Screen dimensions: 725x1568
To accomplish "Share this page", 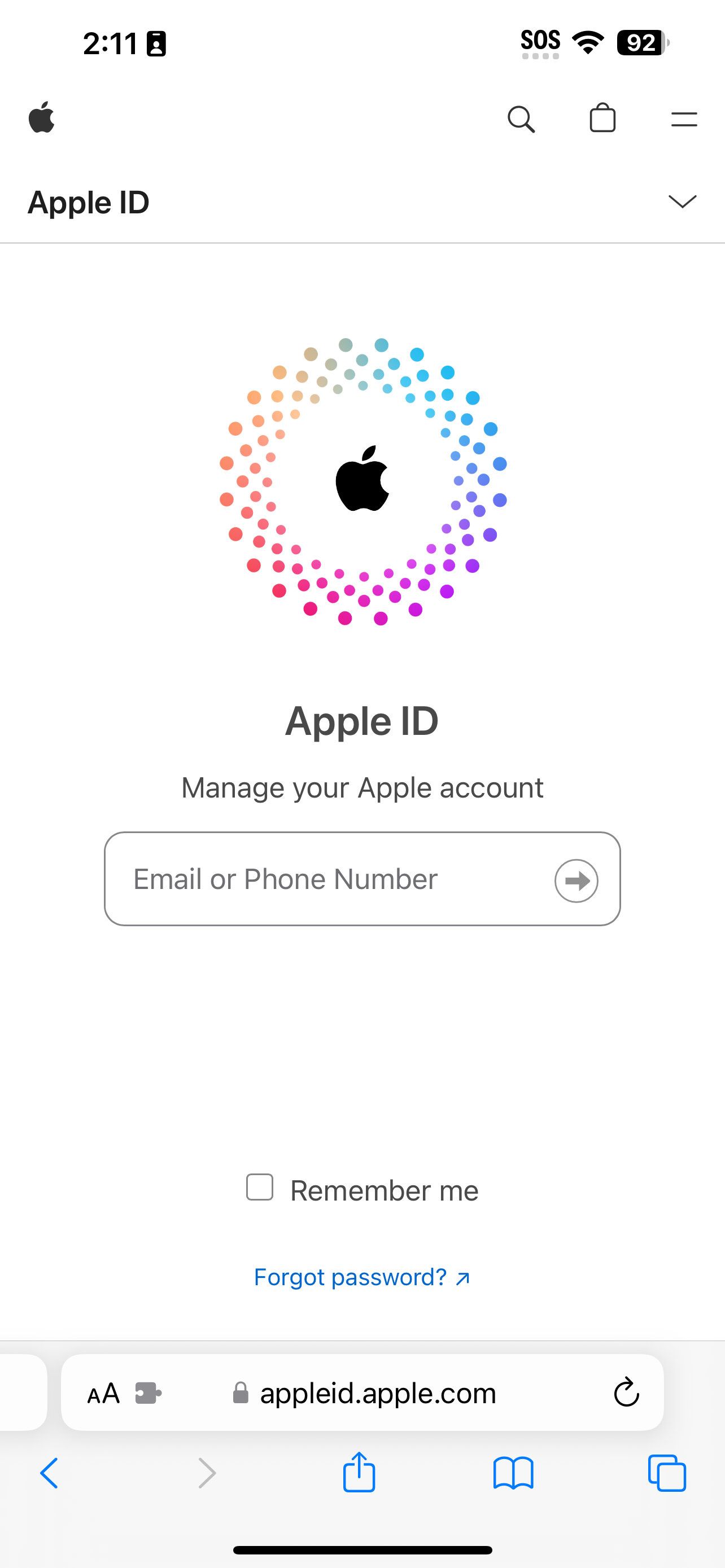I will point(359,1472).
